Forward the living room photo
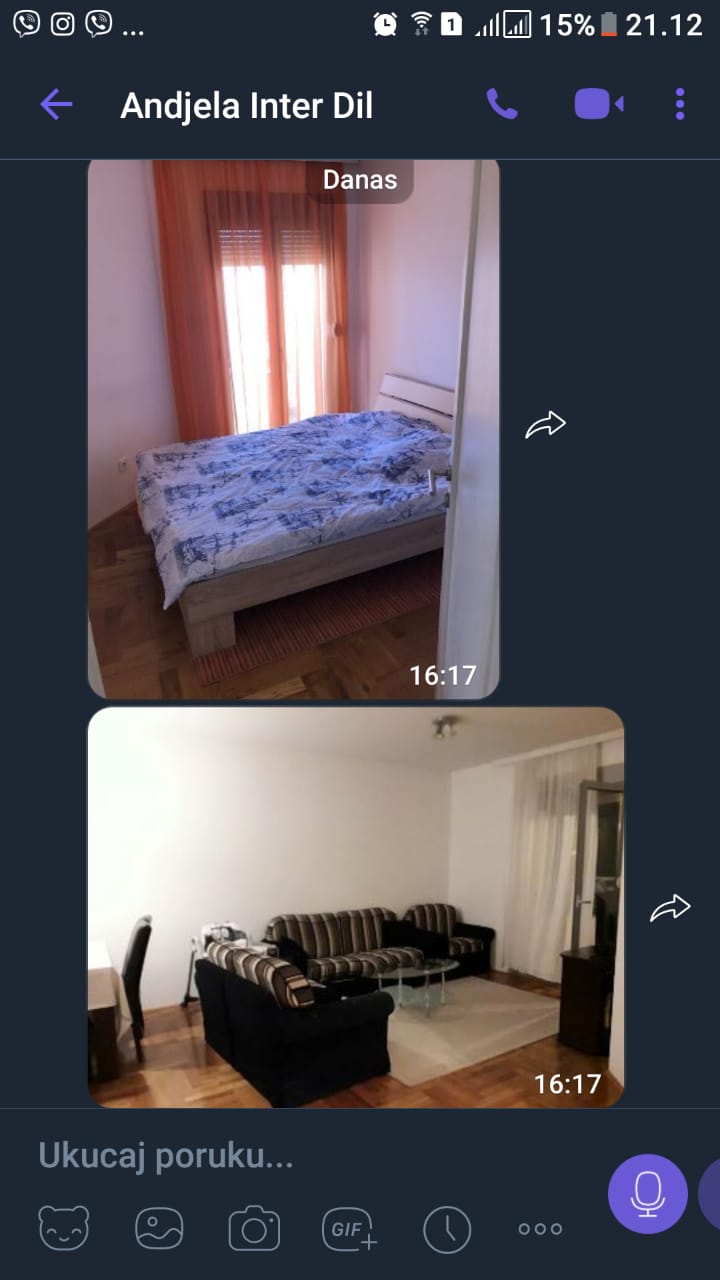 pos(670,908)
